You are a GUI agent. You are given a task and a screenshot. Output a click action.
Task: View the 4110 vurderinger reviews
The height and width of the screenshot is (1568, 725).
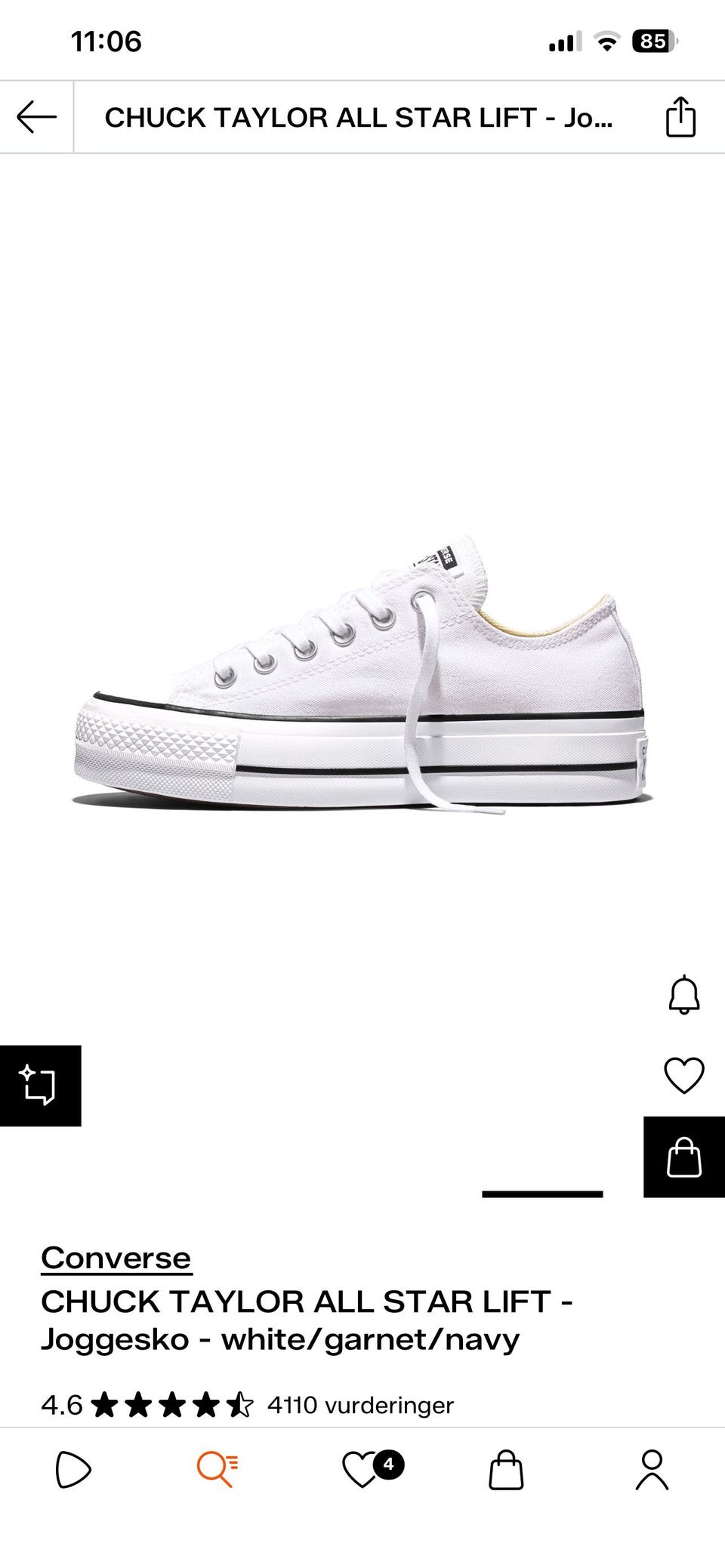(x=360, y=1405)
